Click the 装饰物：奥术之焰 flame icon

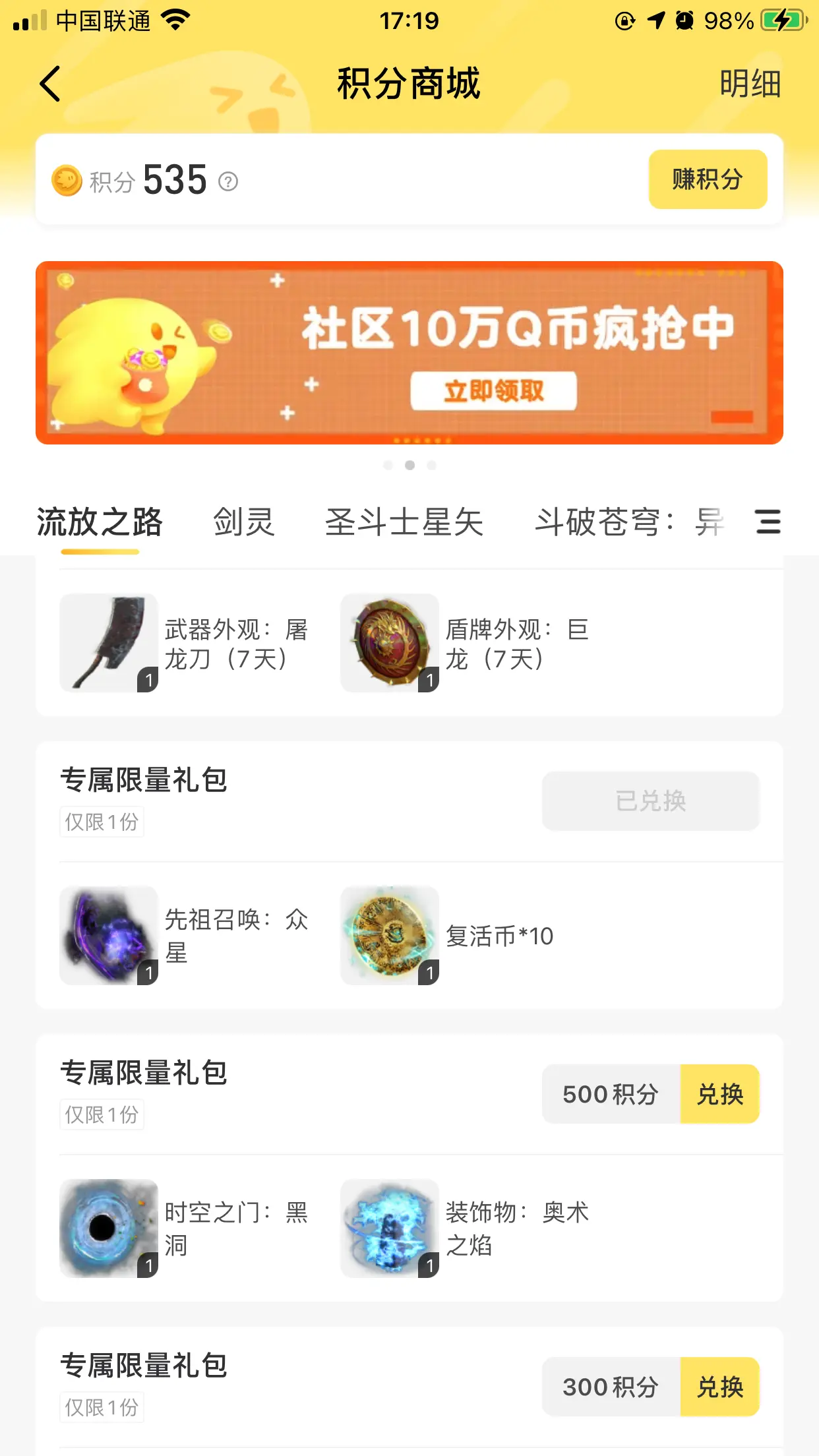click(x=389, y=1228)
